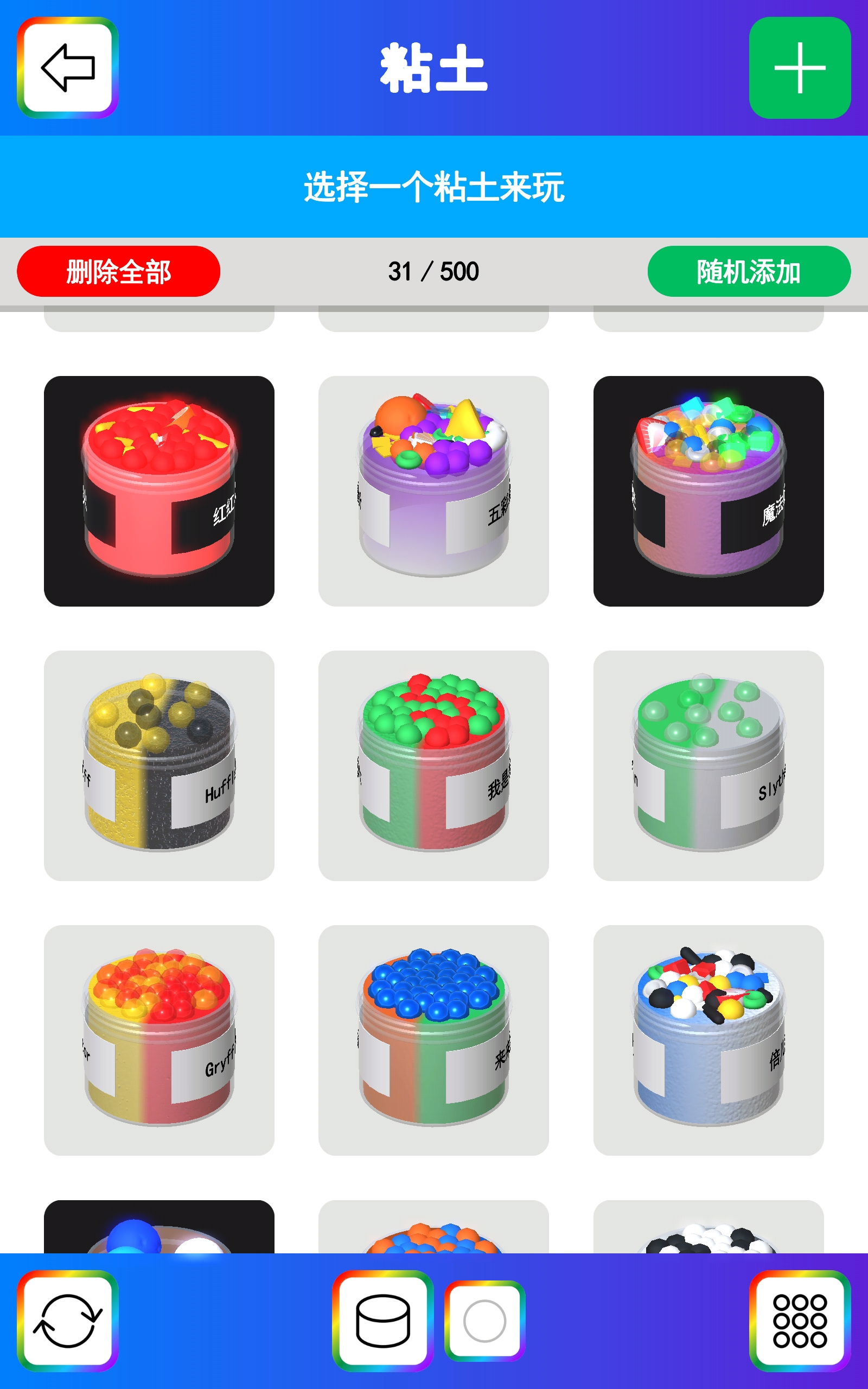Open the light blue jar with mixed toppings
Viewport: 868px width, 1389px height.
click(x=708, y=1040)
